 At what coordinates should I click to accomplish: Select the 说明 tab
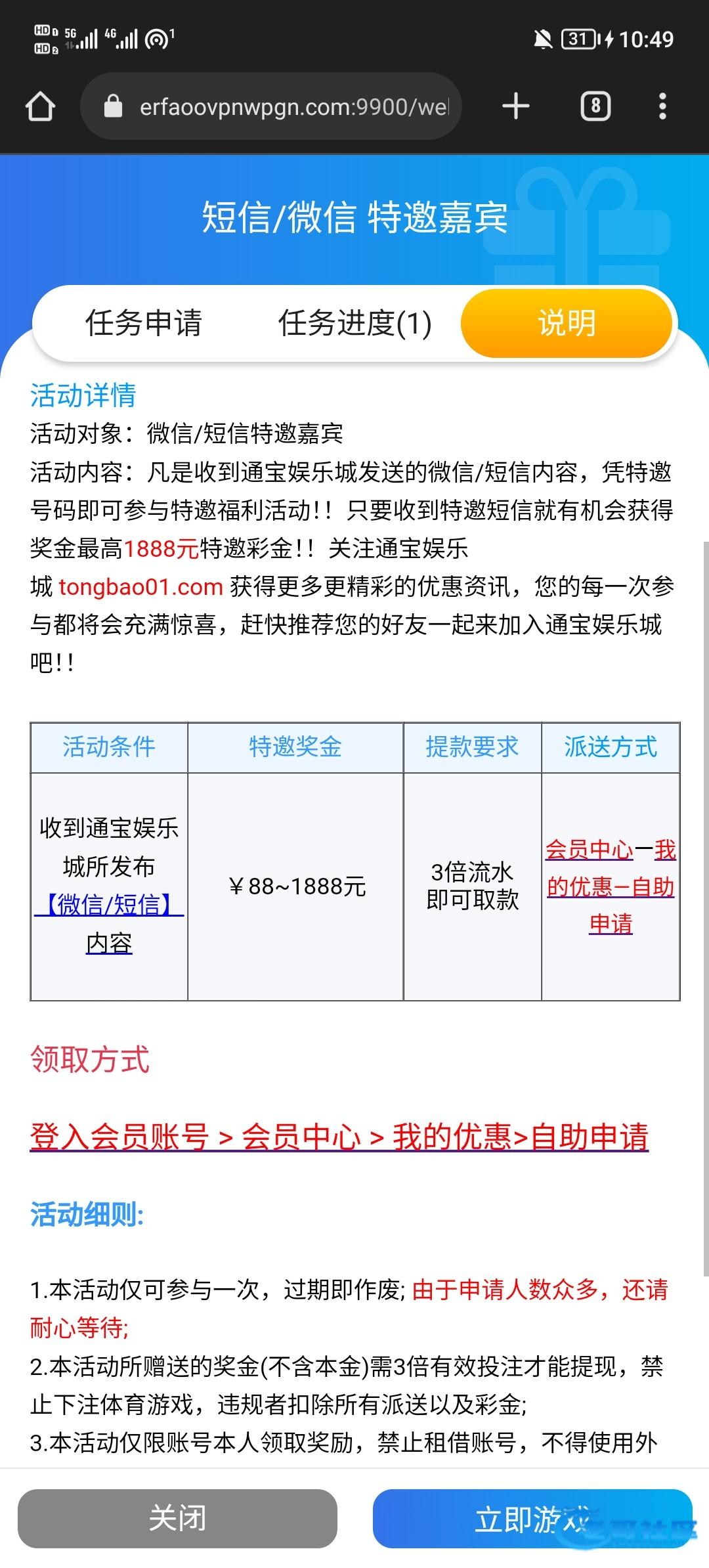[x=567, y=323]
